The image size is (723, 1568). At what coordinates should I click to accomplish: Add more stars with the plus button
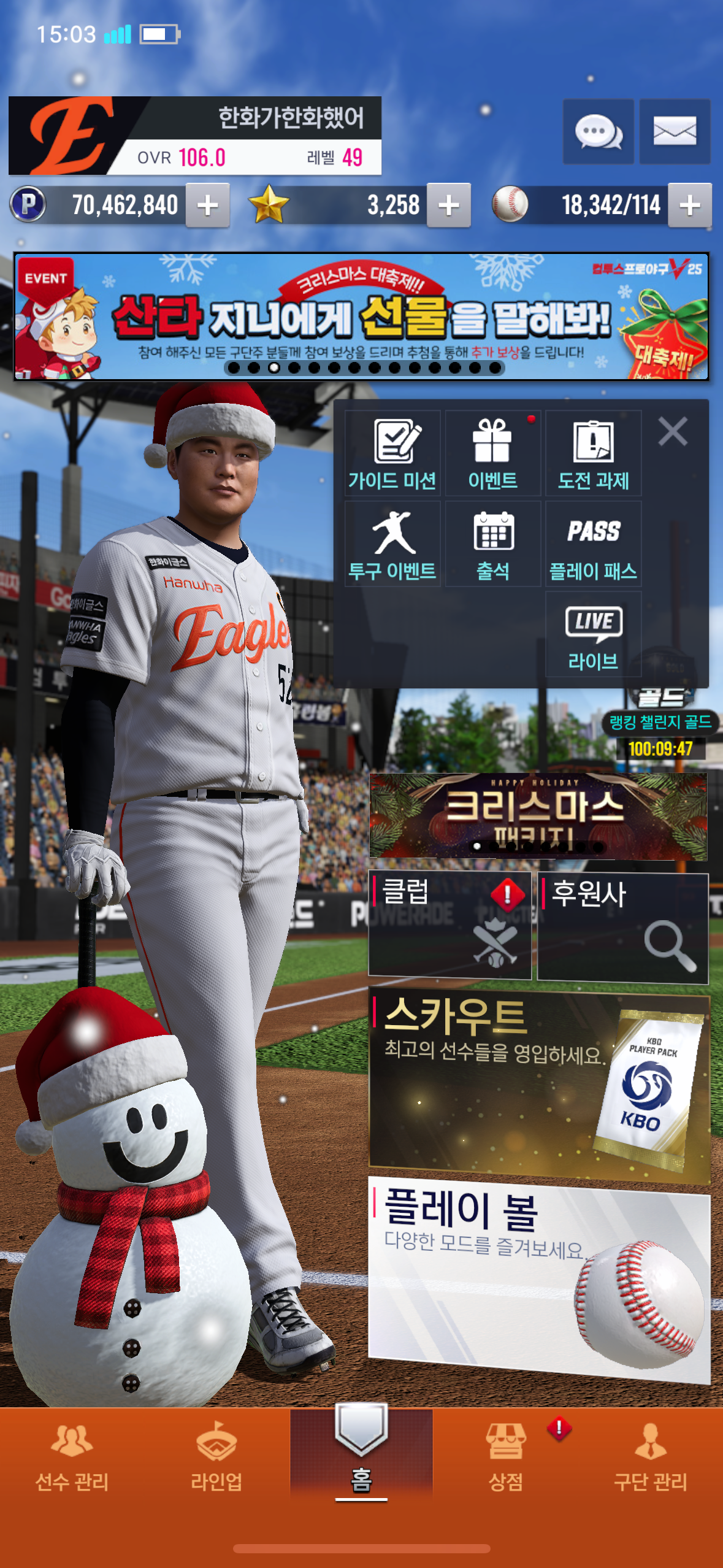449,206
